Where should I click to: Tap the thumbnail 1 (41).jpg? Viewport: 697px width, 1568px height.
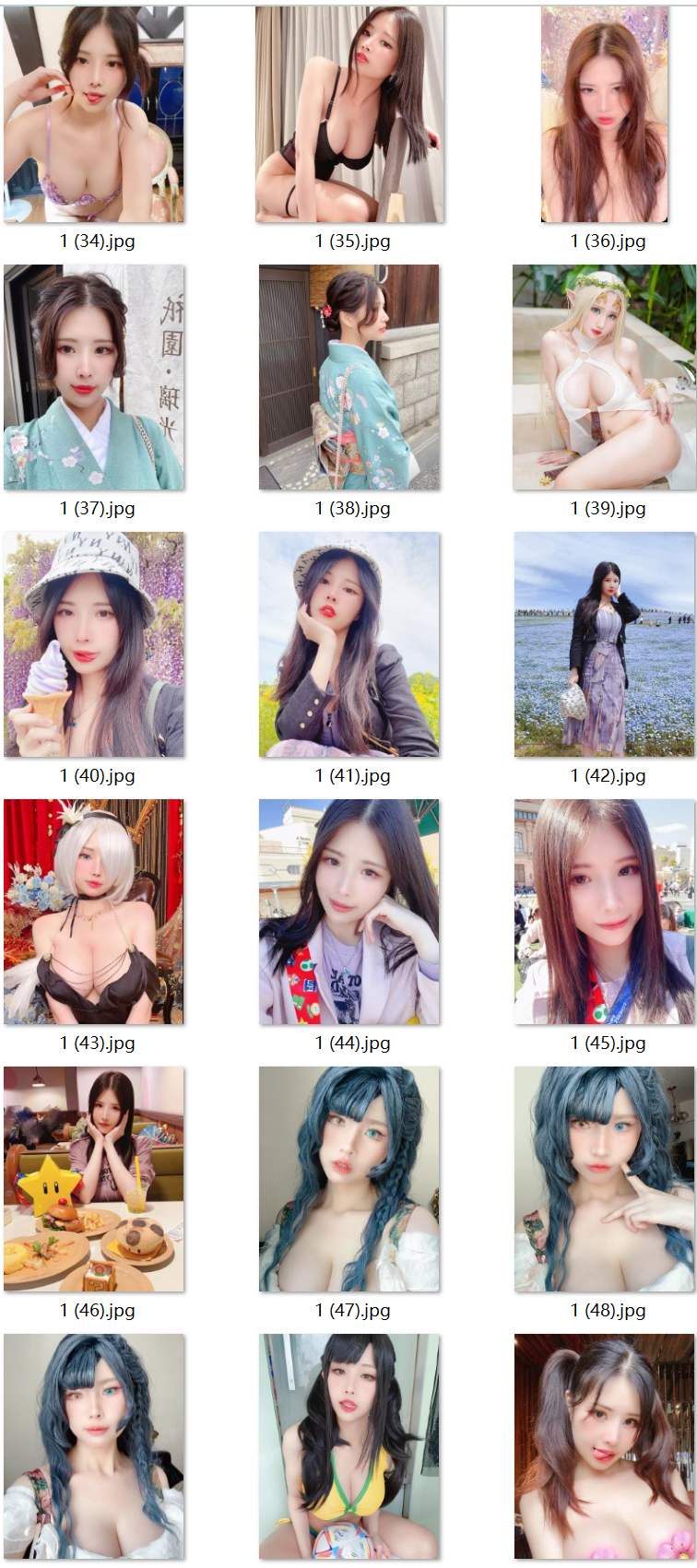tap(349, 644)
